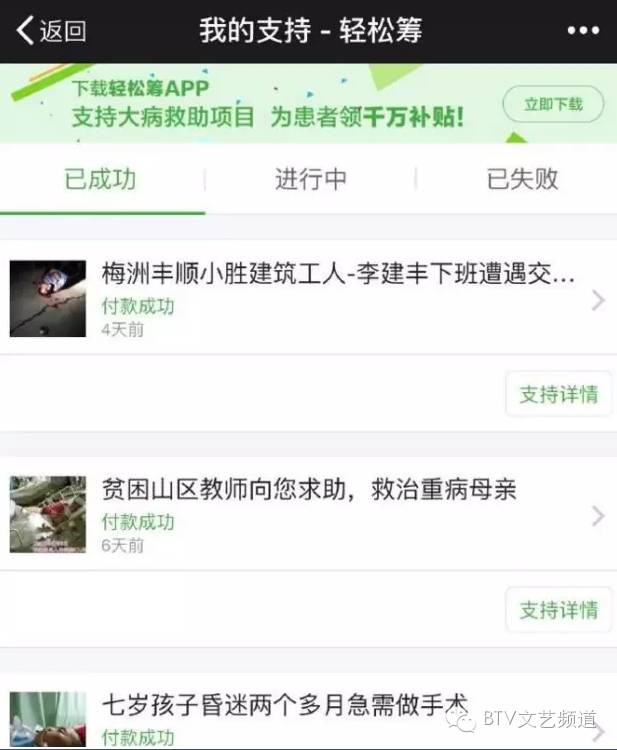View 支持详情 for 贫困山区教师 project
617x750 pixels.
point(558,609)
